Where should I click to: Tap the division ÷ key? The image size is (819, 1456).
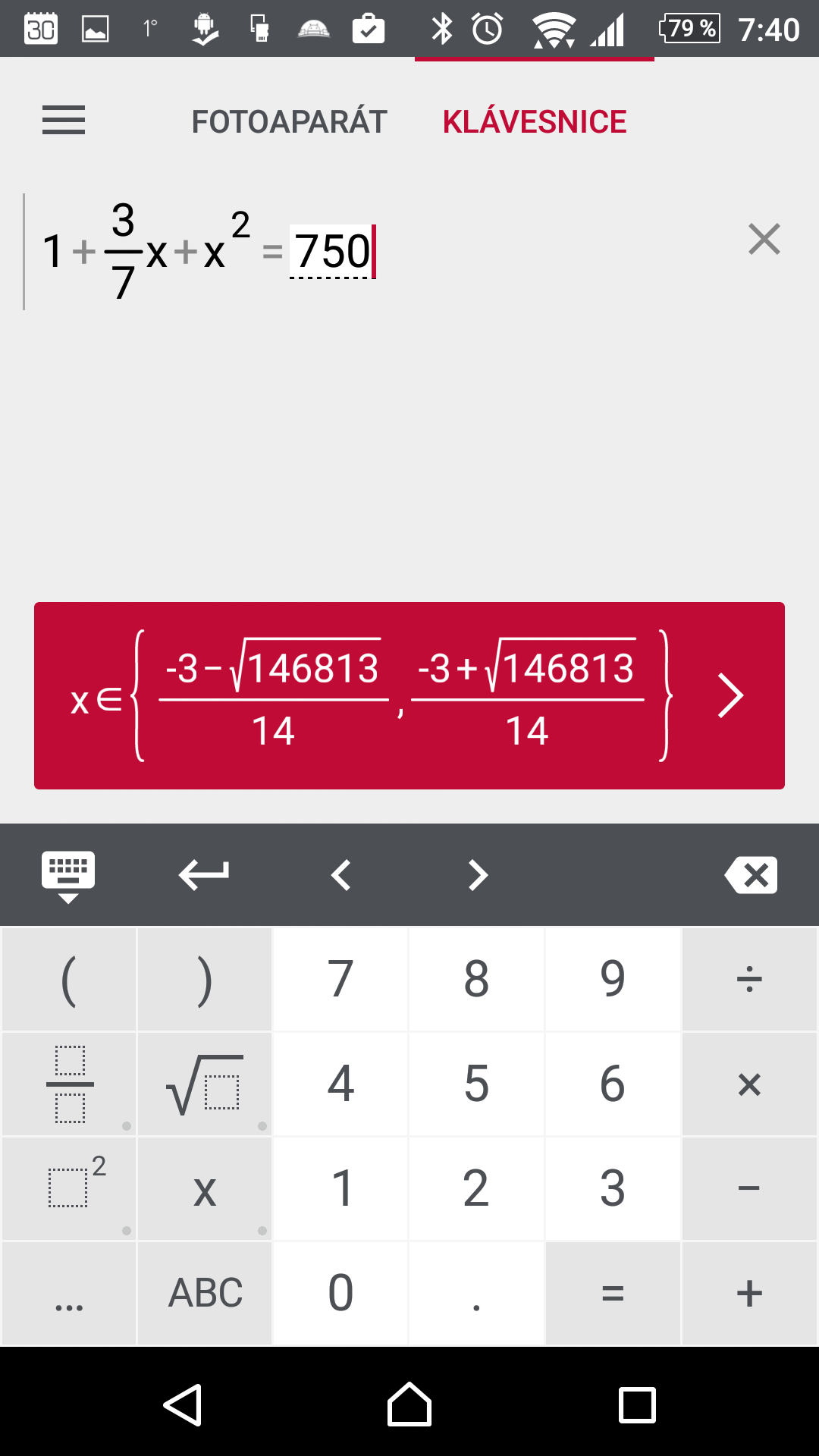point(749,979)
